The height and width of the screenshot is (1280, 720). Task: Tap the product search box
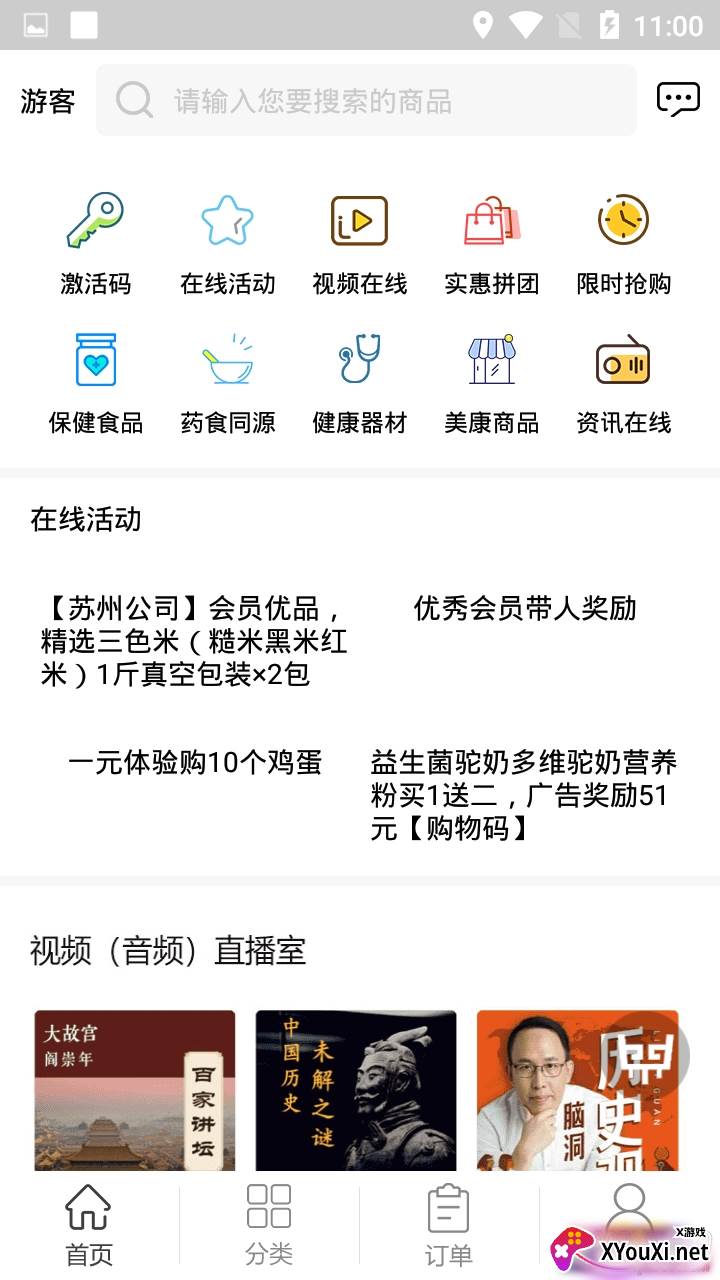point(366,100)
